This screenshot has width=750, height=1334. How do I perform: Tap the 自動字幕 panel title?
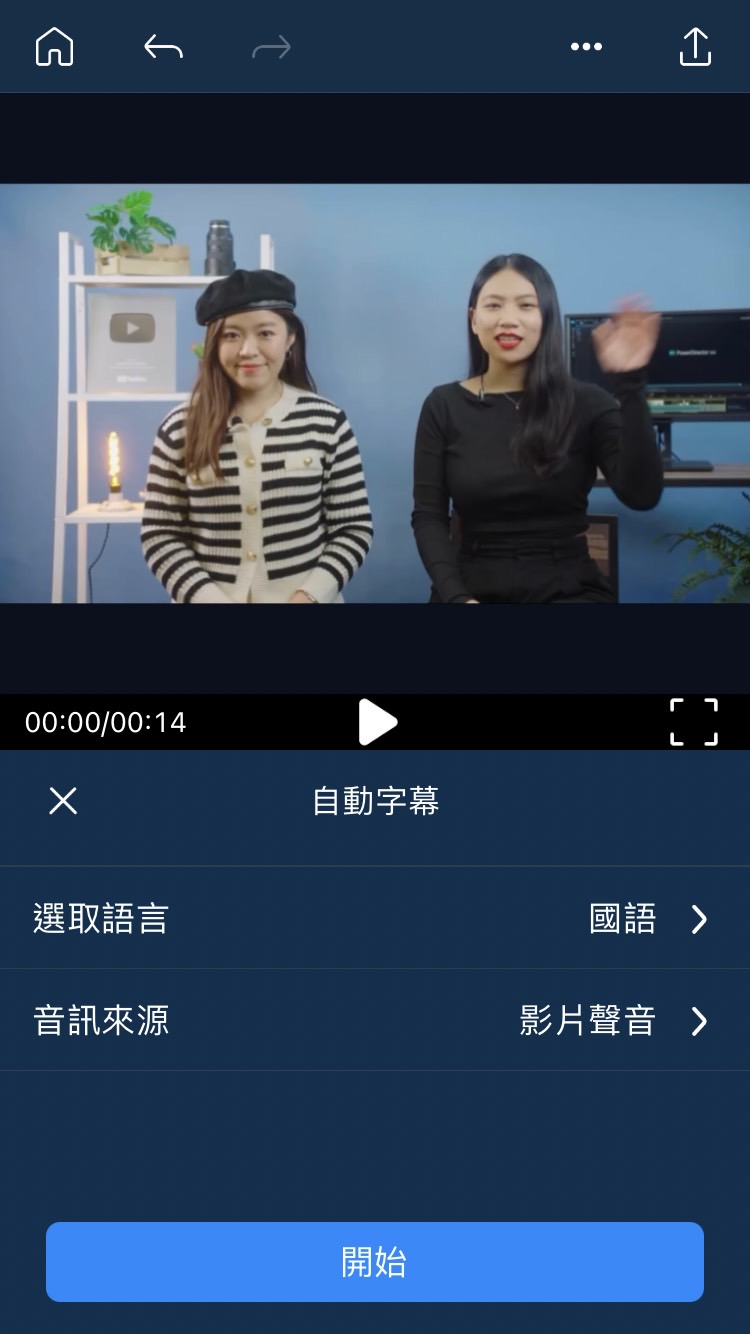[x=375, y=800]
